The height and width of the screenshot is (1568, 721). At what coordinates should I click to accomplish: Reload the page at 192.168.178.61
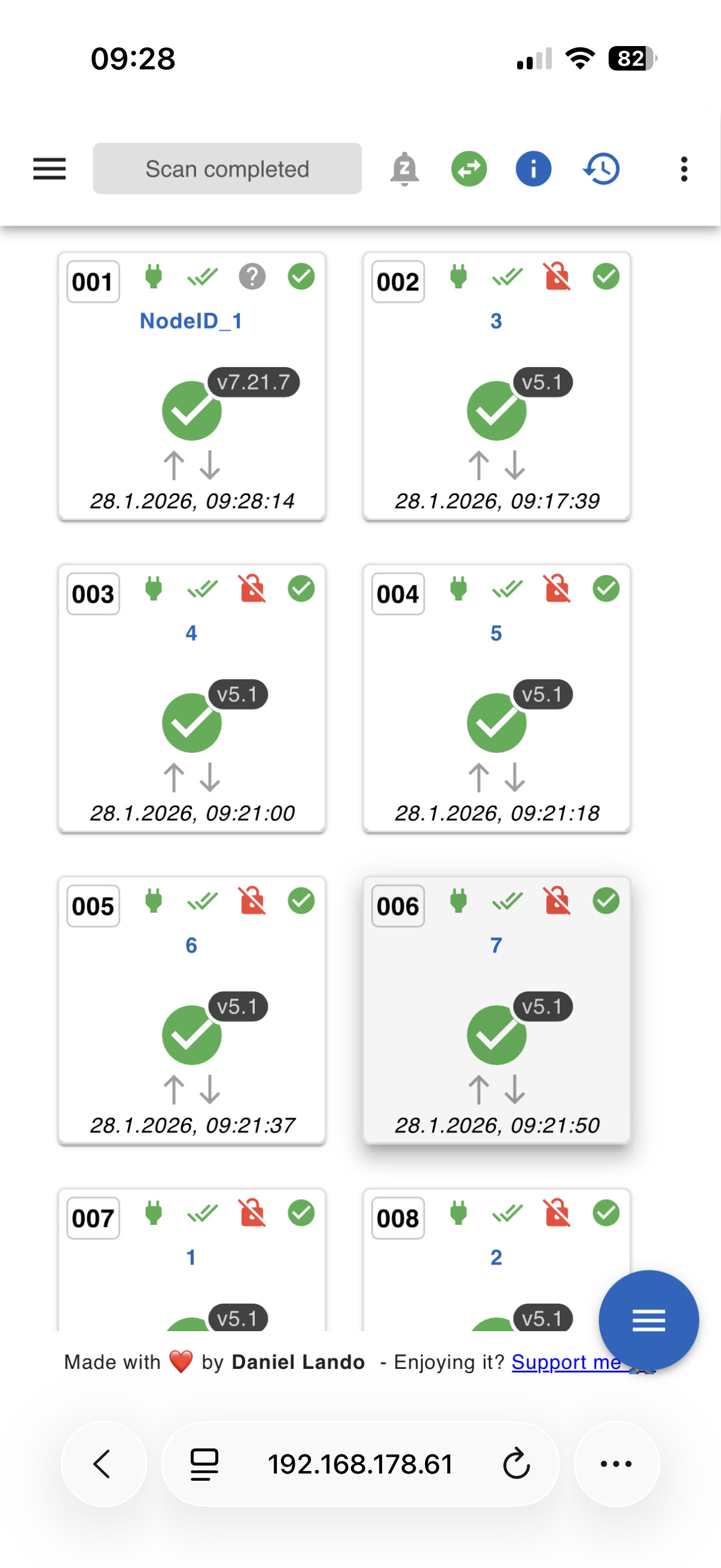517,1464
